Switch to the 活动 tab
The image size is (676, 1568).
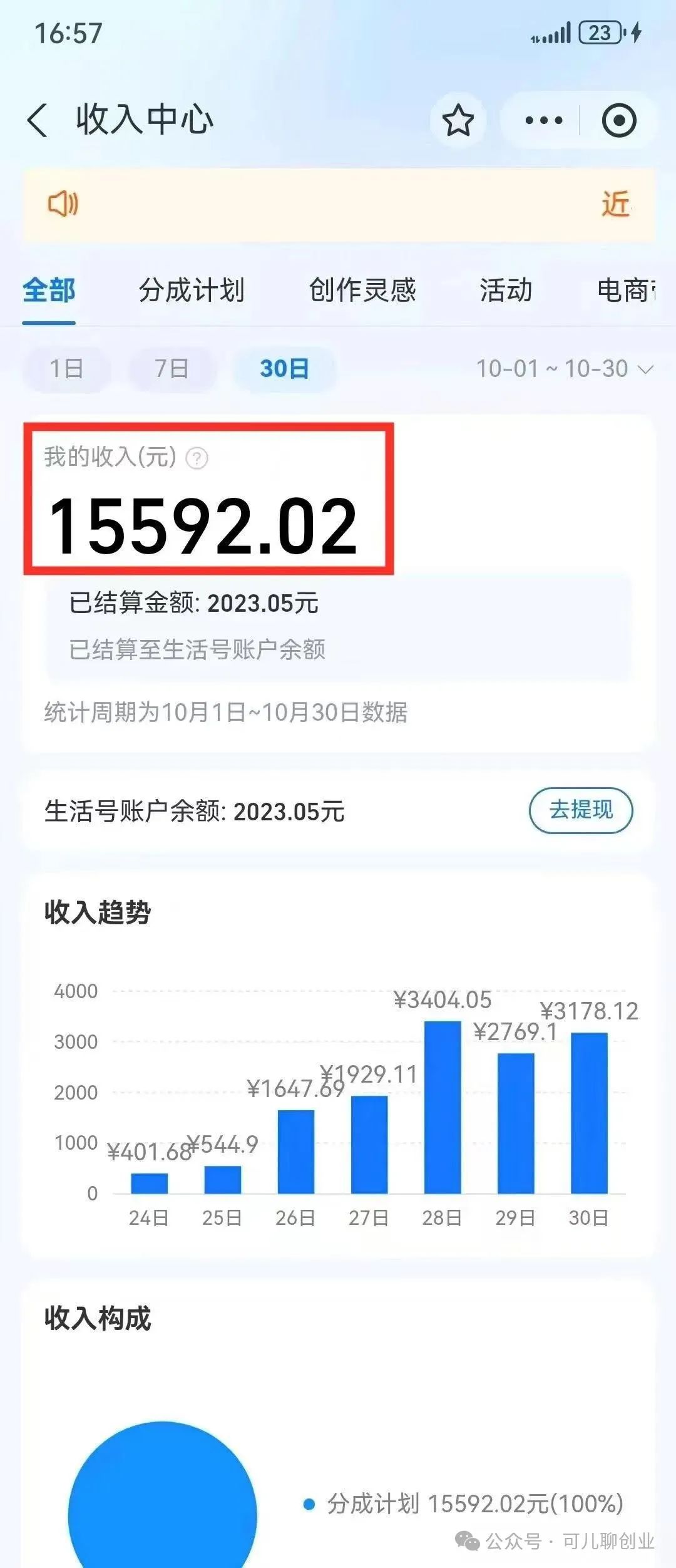click(x=506, y=291)
